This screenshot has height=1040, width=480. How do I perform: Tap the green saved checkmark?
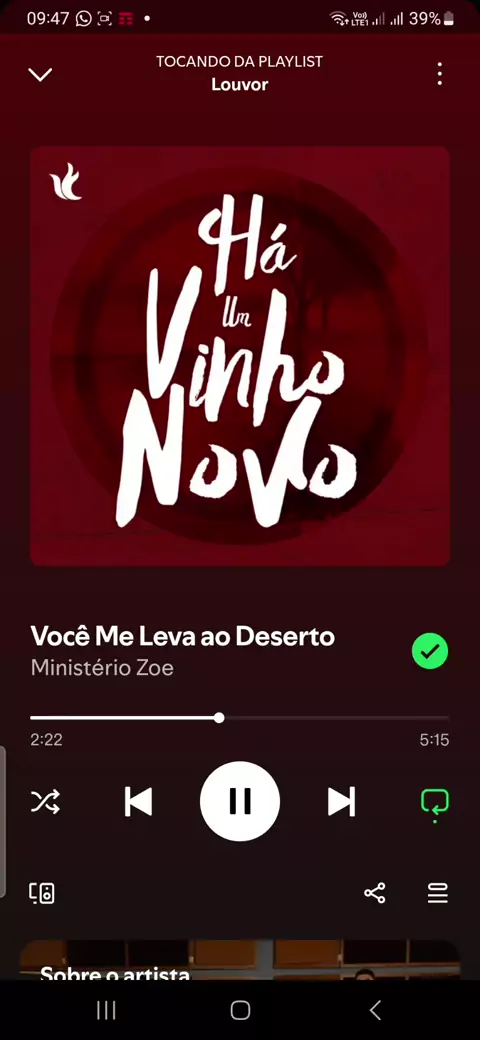(x=430, y=651)
